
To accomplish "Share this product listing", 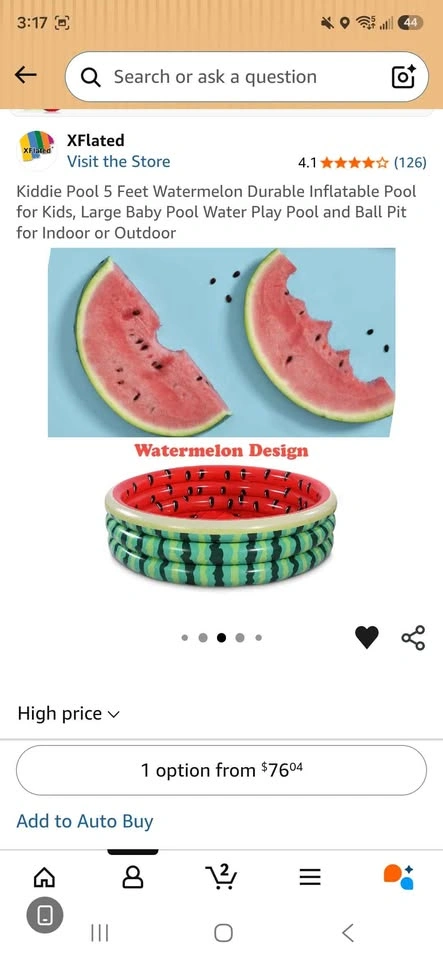I will tap(413, 637).
